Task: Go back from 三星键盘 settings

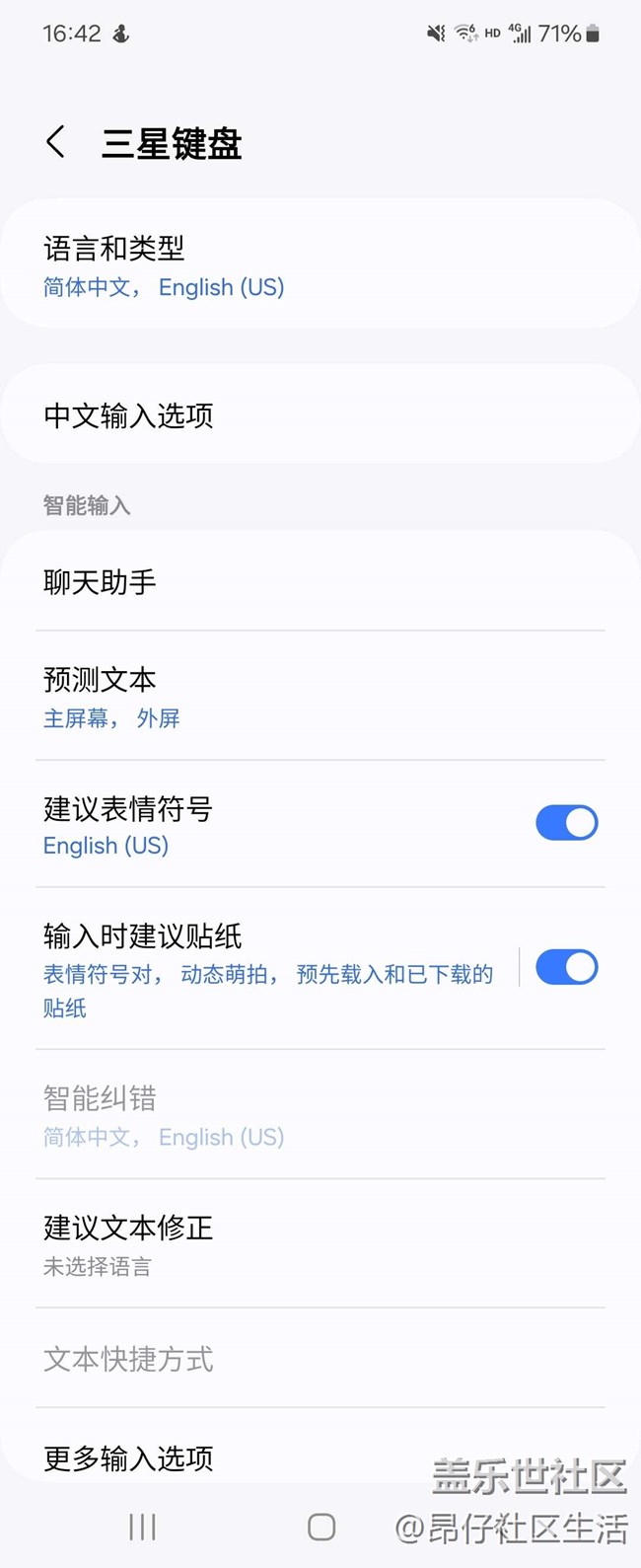Action: (x=56, y=142)
